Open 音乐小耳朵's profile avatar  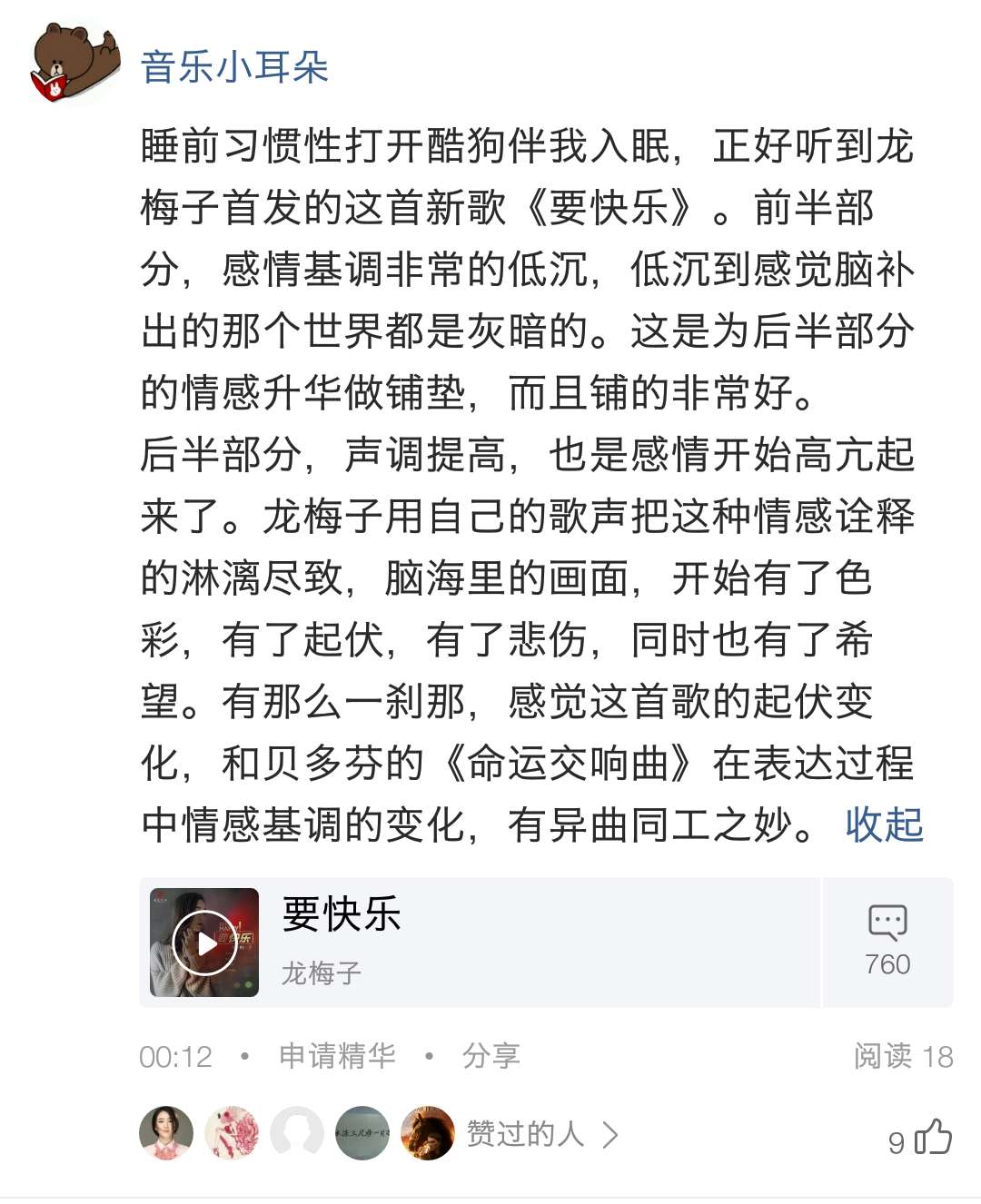(75, 64)
